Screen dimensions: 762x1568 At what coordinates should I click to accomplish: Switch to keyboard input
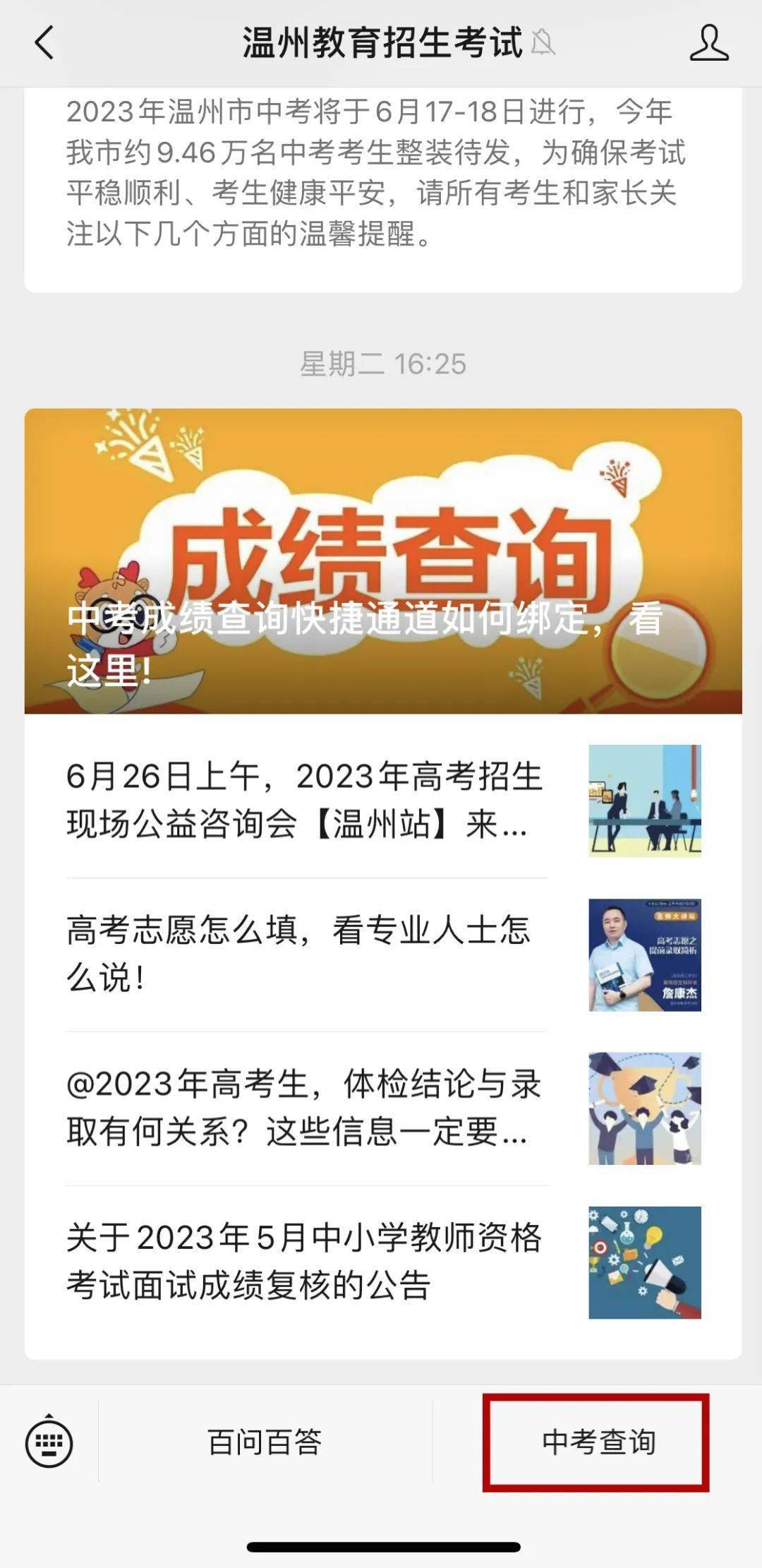point(49,1442)
